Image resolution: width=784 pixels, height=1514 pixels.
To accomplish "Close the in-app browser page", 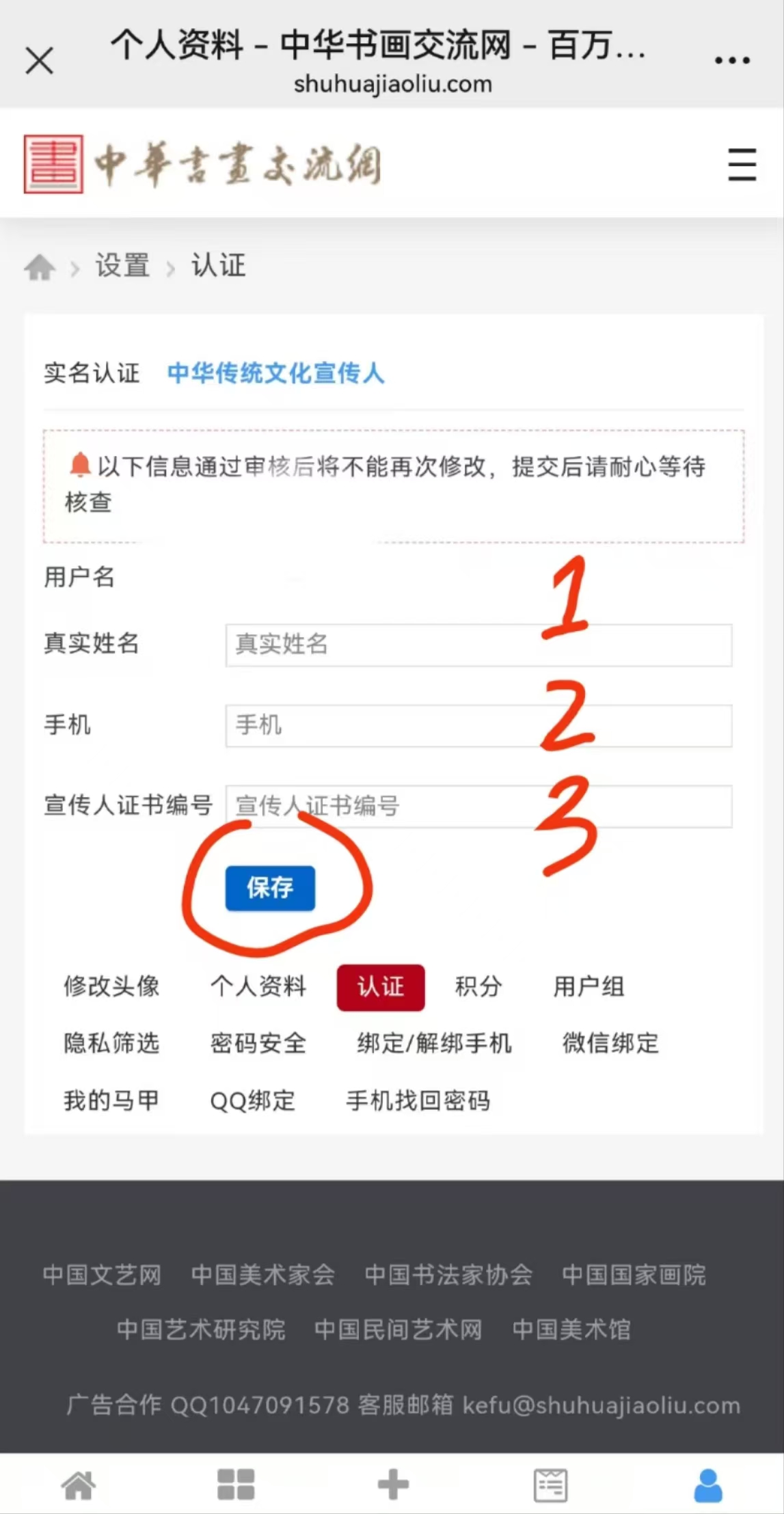I will (x=39, y=60).
